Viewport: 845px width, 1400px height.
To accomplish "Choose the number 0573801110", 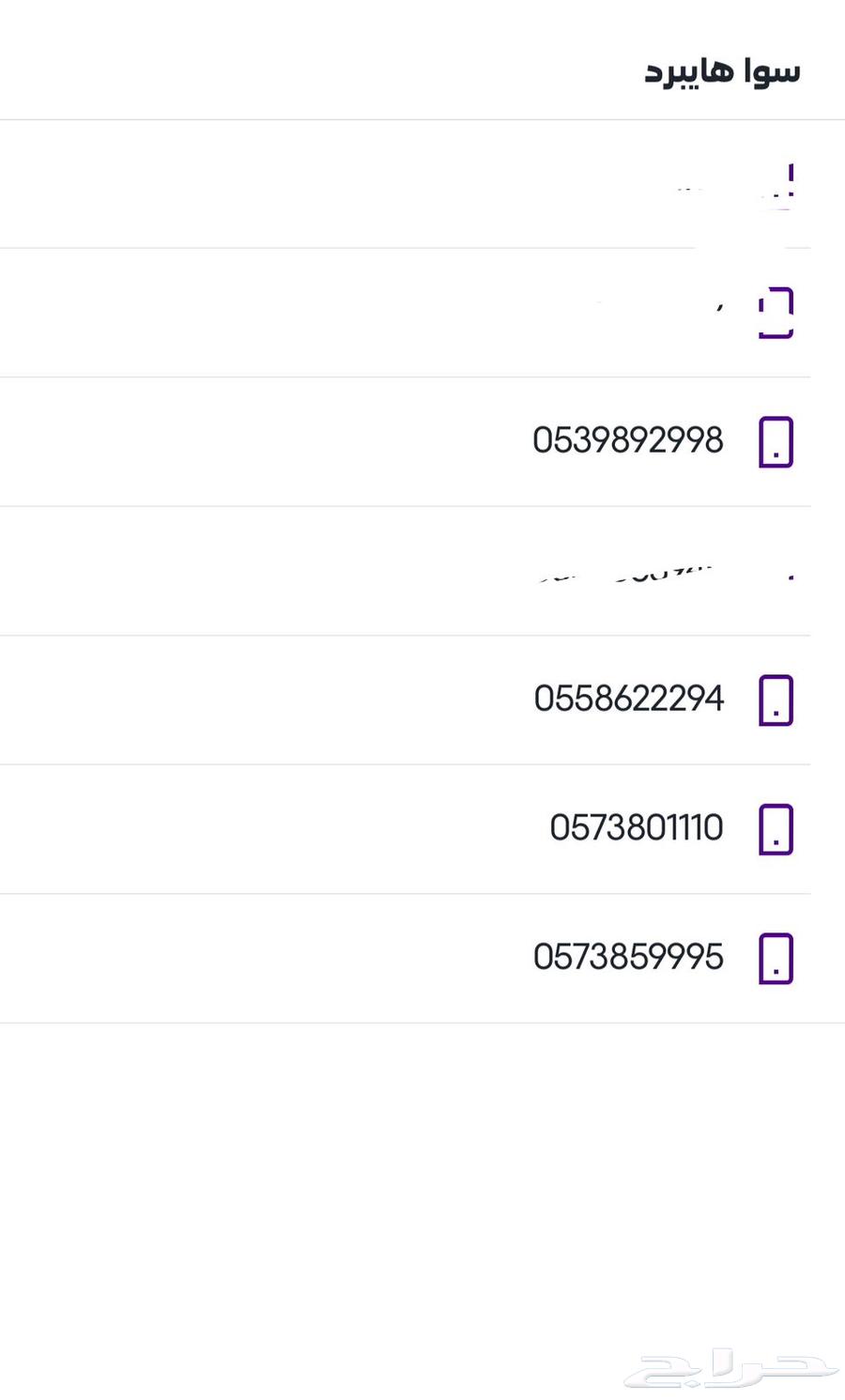I will (636, 828).
